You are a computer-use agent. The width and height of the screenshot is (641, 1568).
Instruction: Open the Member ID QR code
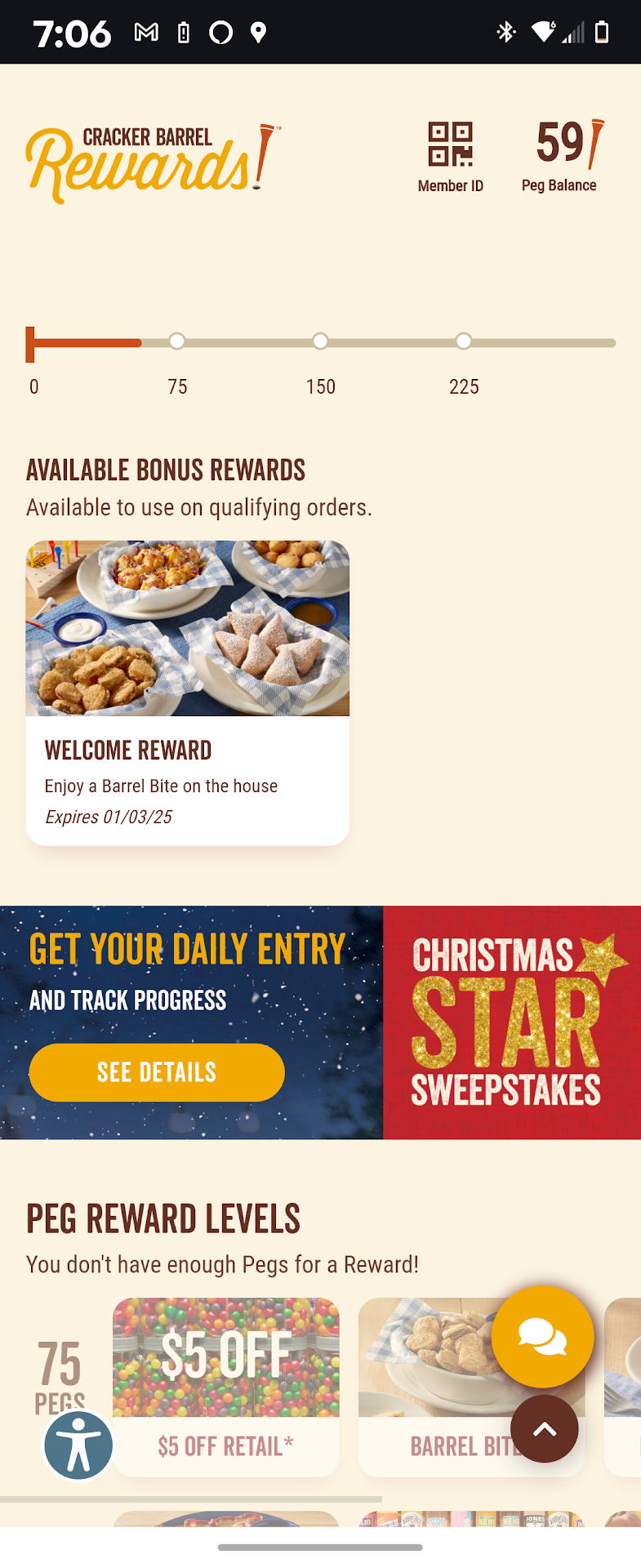[451, 157]
